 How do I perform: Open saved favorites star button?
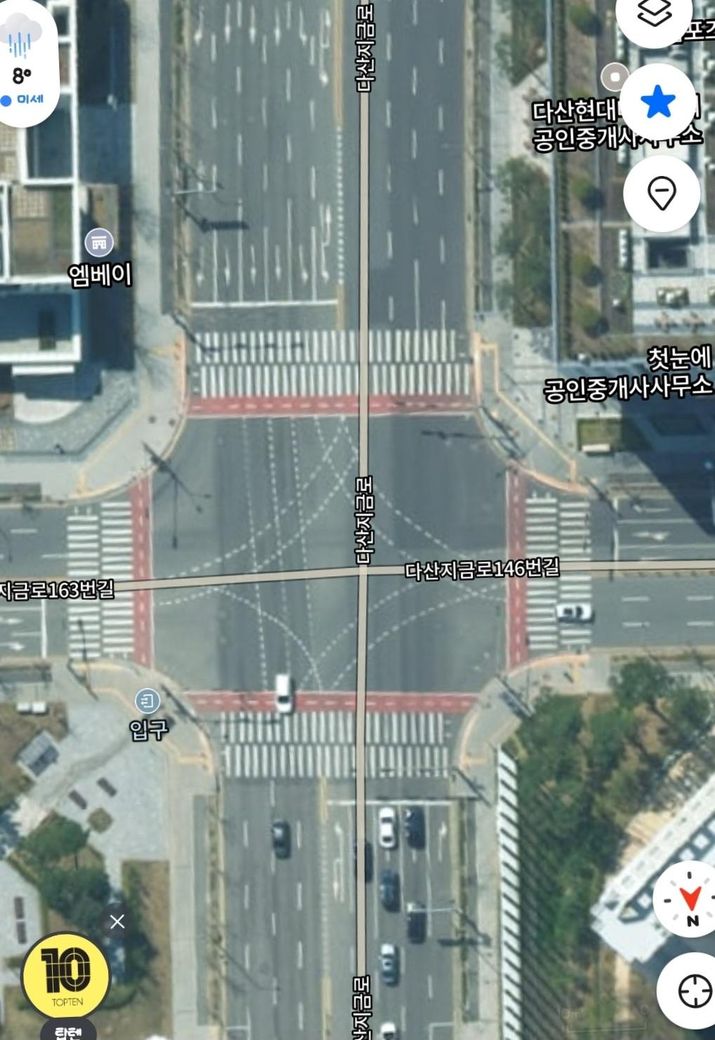[x=658, y=101]
